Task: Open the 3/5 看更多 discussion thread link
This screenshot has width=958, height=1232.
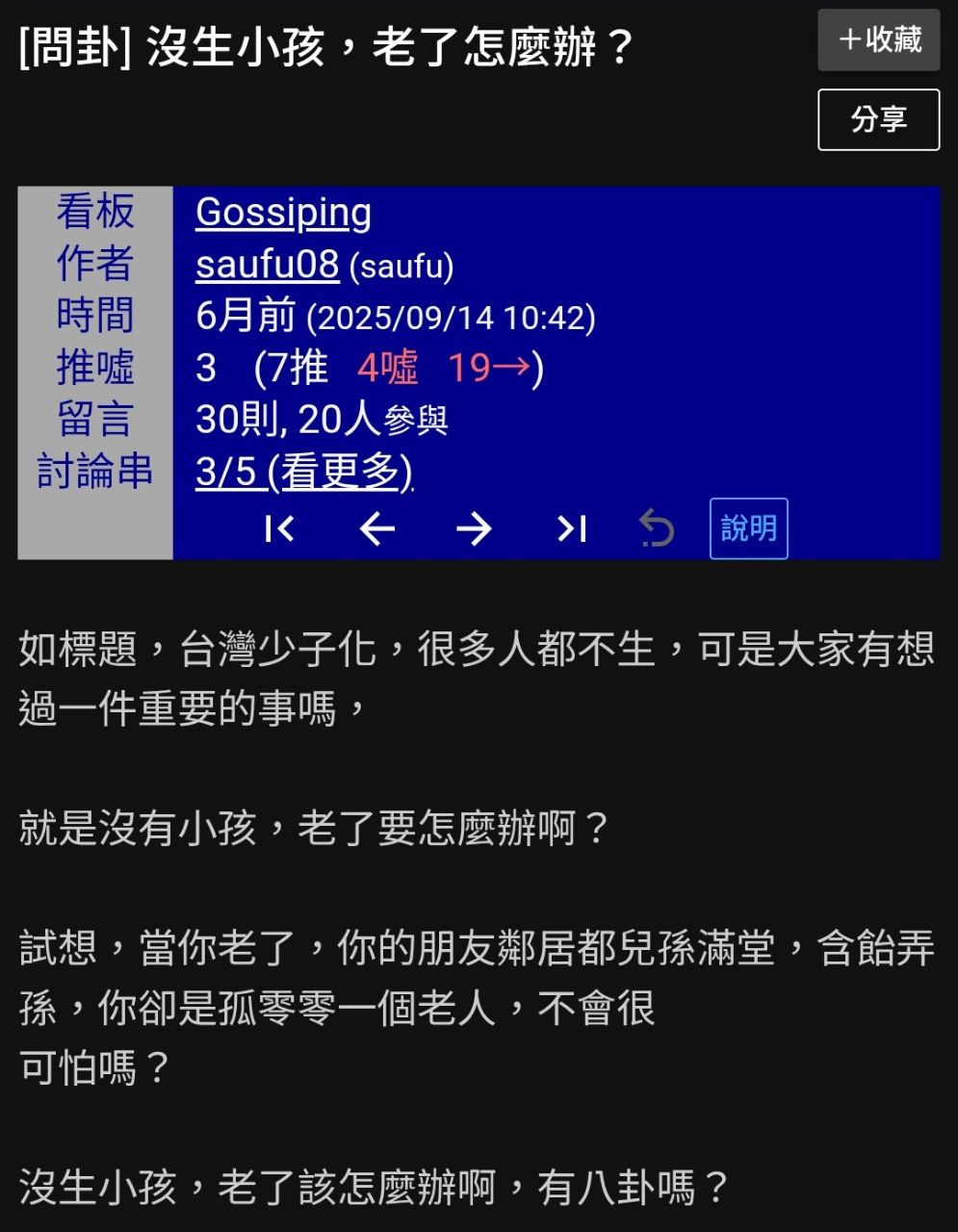Action: tap(303, 472)
